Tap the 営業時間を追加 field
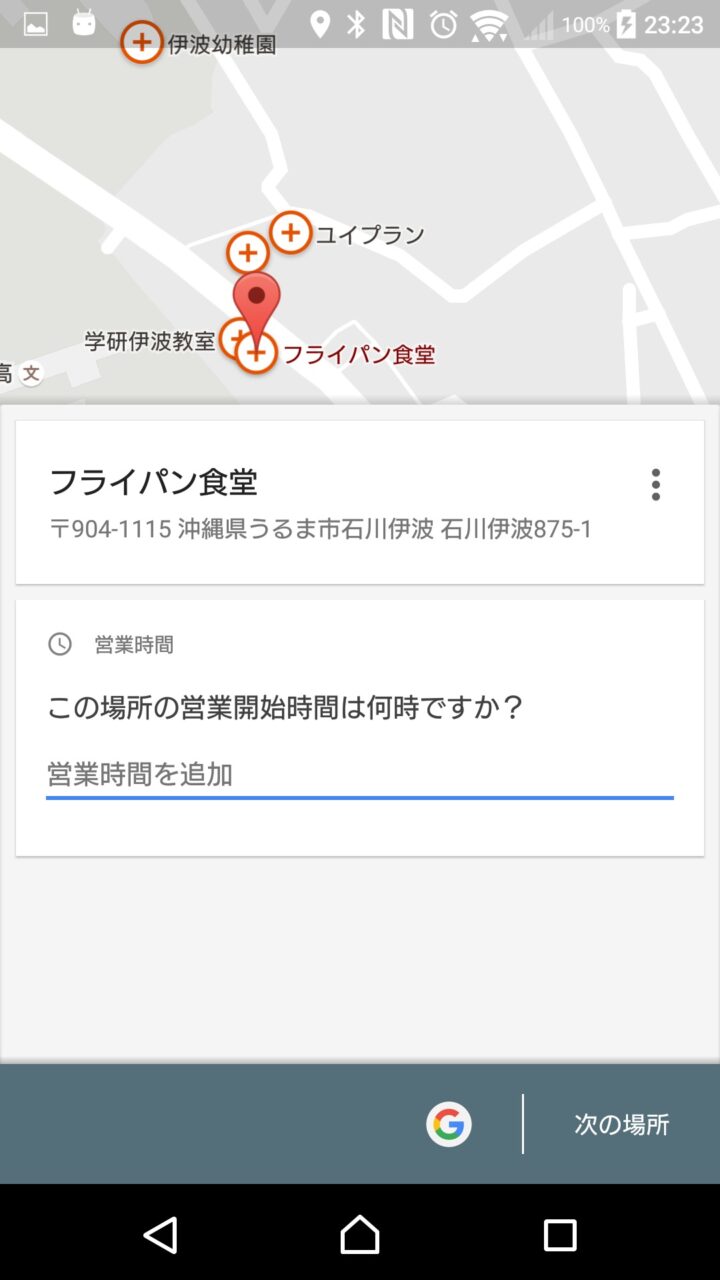The image size is (720, 1280). click(x=359, y=774)
